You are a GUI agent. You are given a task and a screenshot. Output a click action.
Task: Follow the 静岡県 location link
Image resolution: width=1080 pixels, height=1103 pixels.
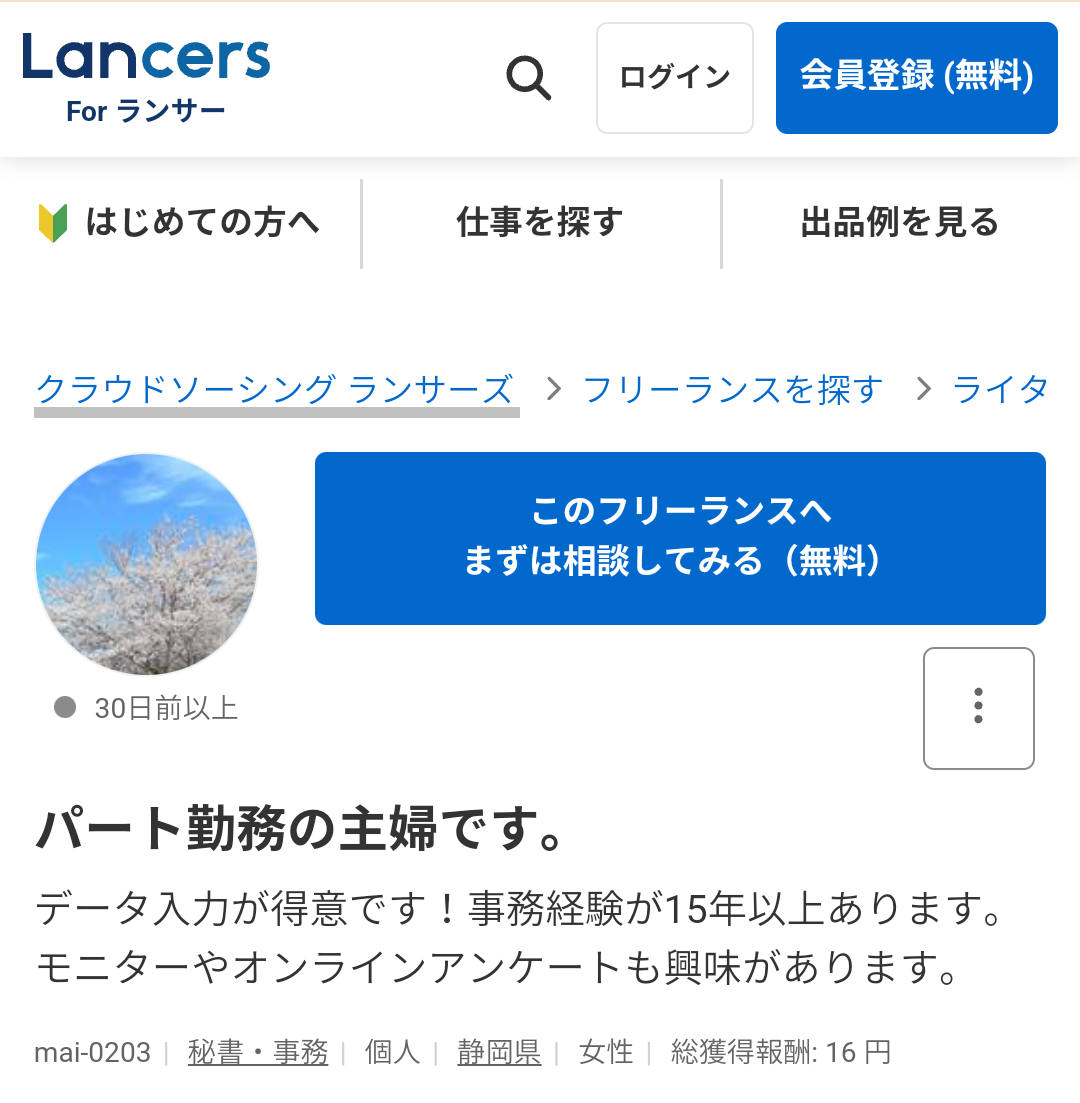pyautogui.click(x=498, y=1051)
